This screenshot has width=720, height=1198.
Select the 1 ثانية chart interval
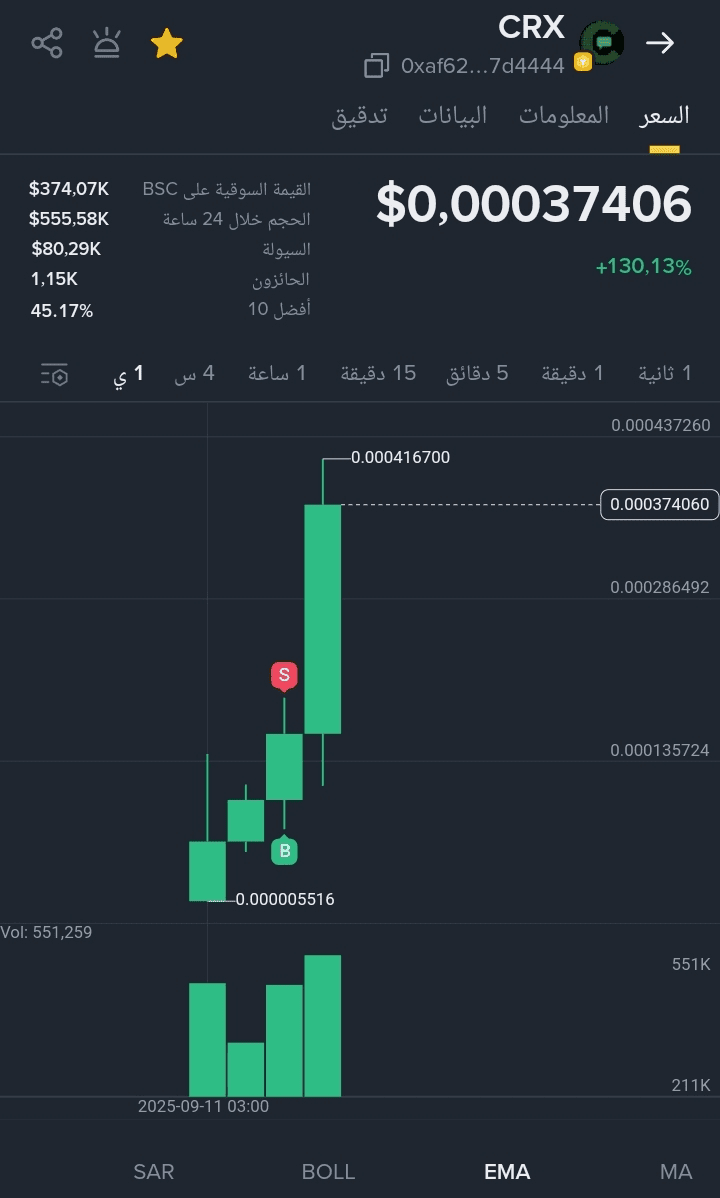point(664,373)
